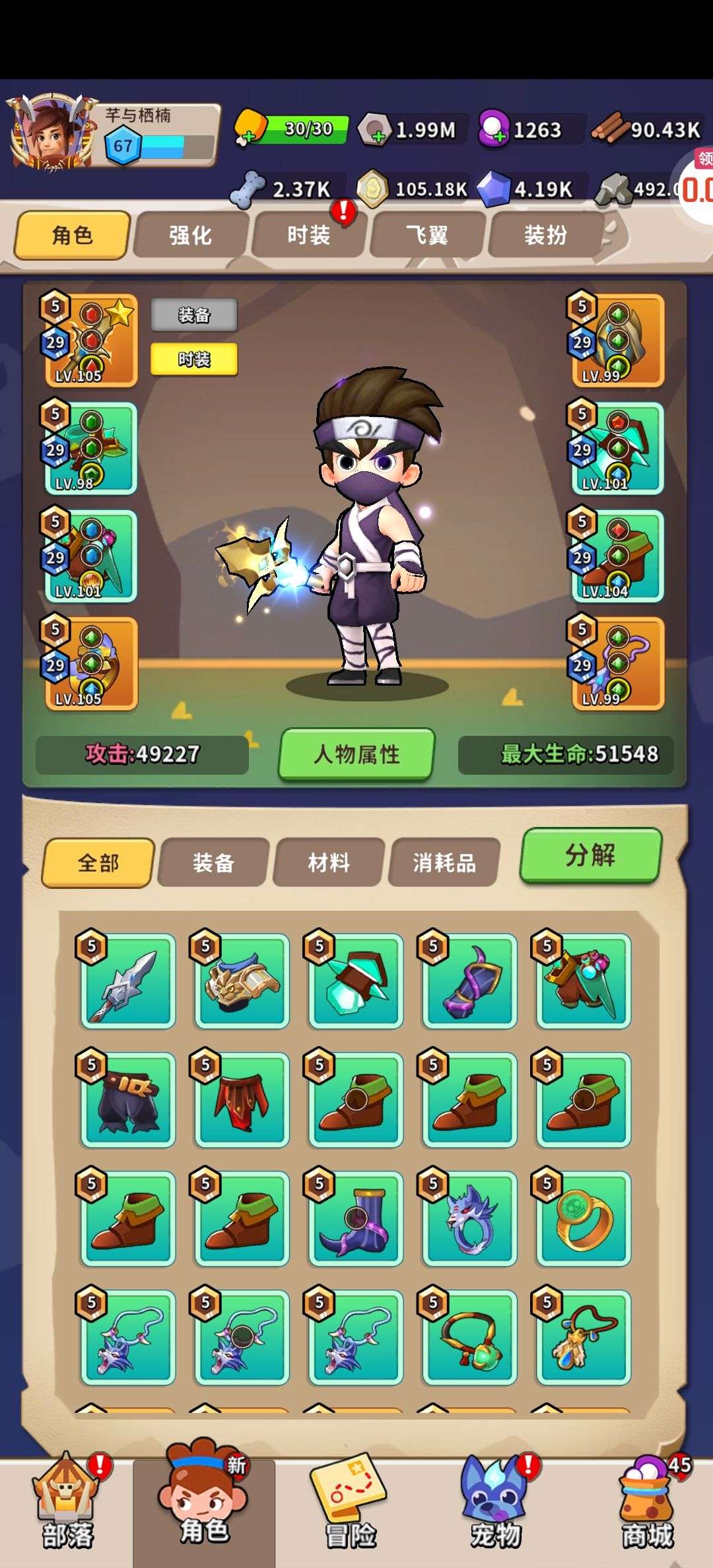Open the 装扮 tab
The height and width of the screenshot is (1568, 713).
[x=545, y=235]
